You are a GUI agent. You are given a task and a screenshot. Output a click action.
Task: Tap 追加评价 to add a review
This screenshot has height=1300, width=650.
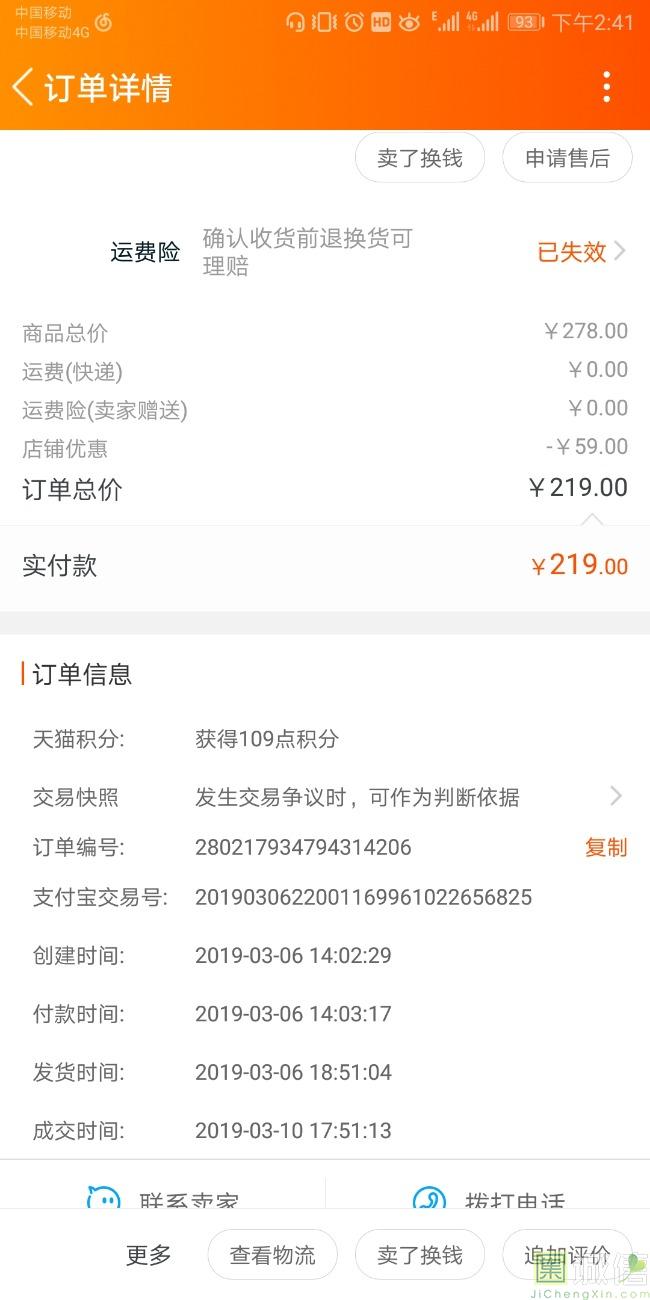(x=567, y=1255)
